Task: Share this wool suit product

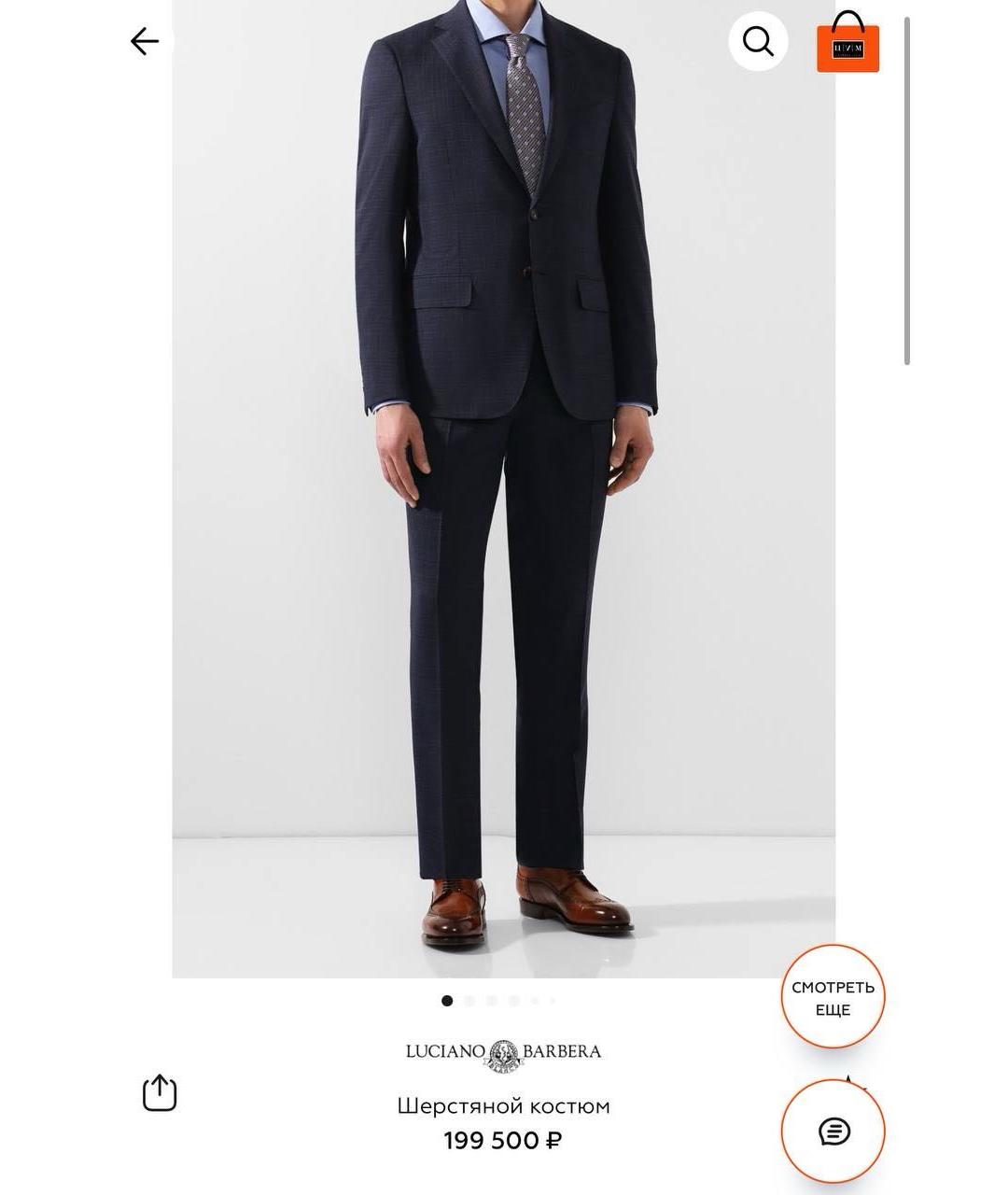Action: (x=160, y=1092)
